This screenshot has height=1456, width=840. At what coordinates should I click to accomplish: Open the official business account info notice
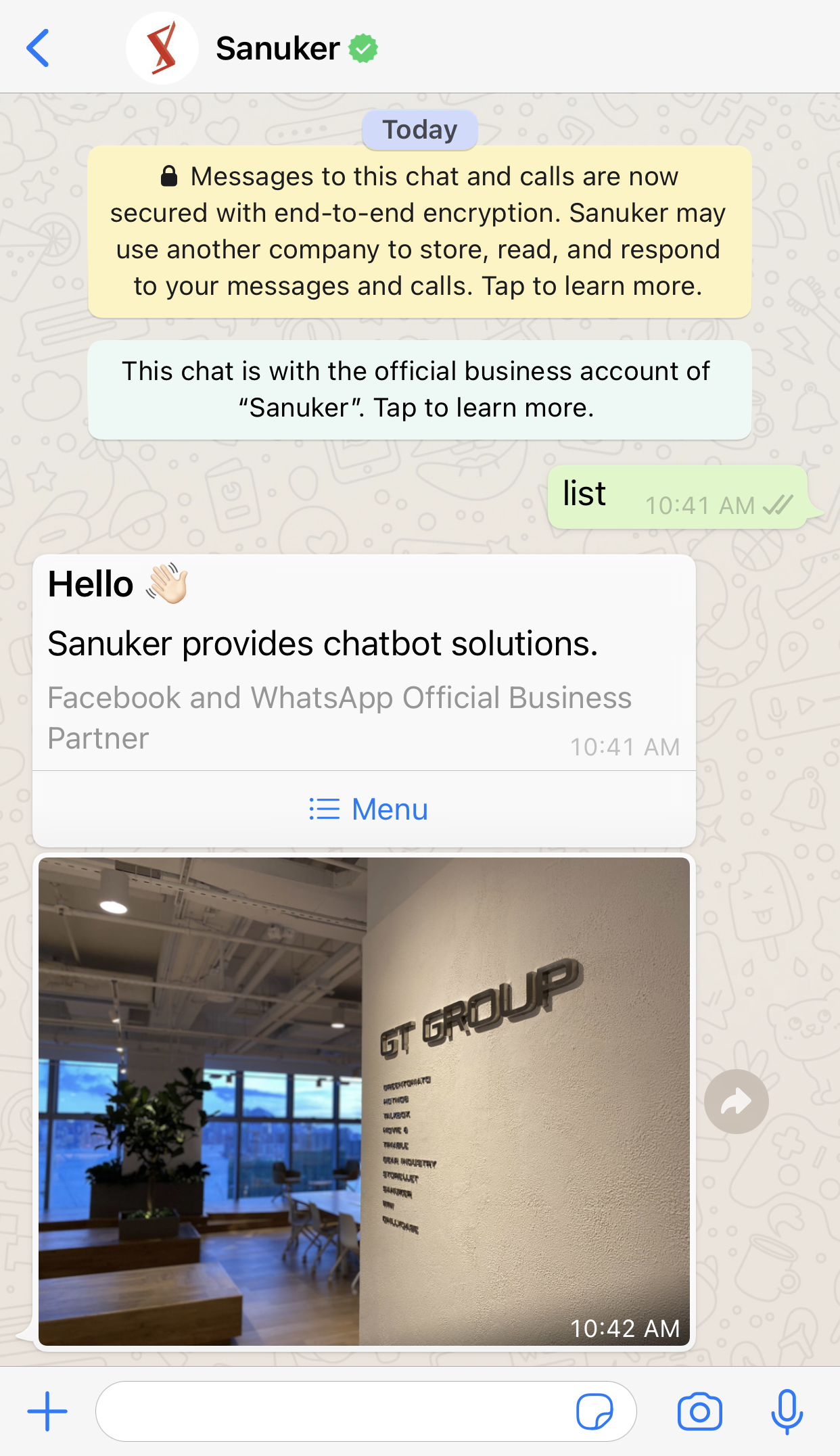click(x=419, y=390)
